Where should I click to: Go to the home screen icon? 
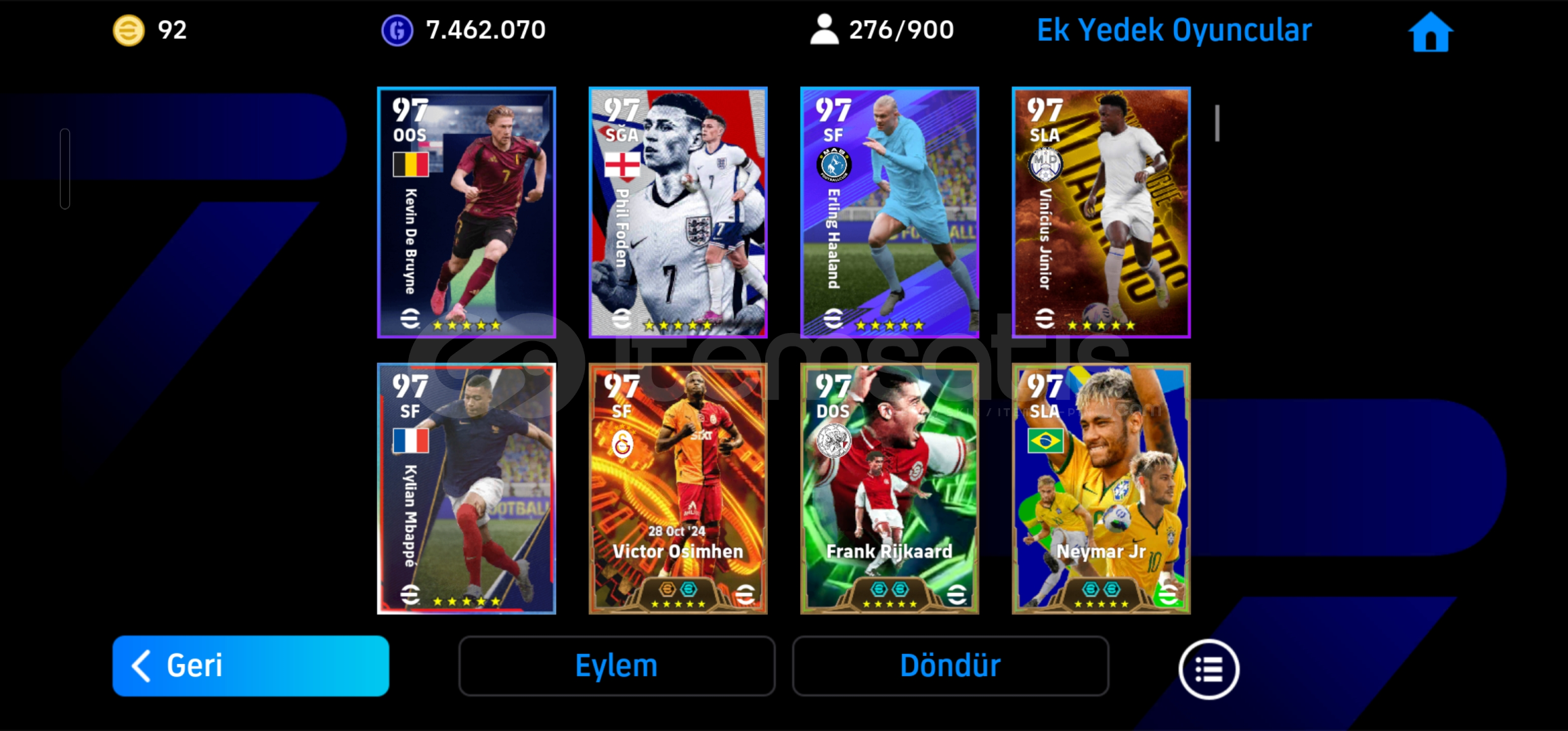(x=1430, y=32)
